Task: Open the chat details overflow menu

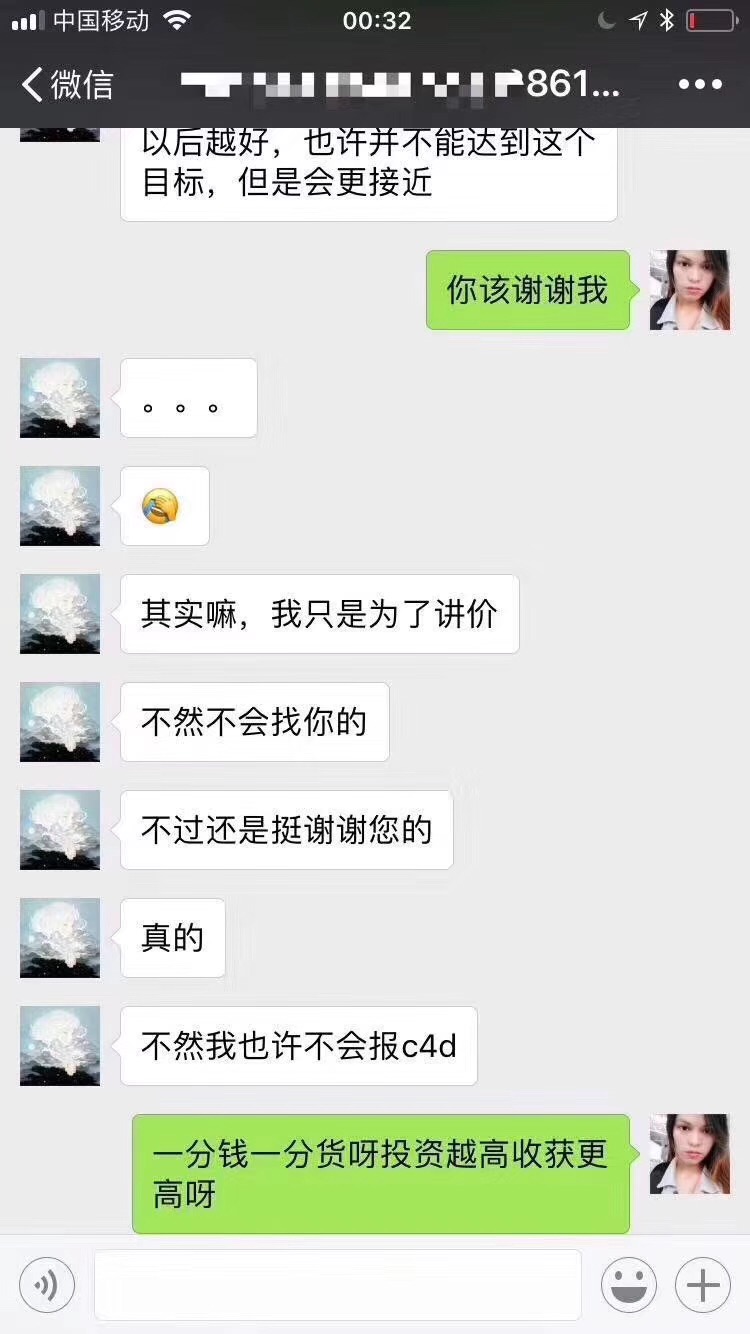Action: pos(700,84)
